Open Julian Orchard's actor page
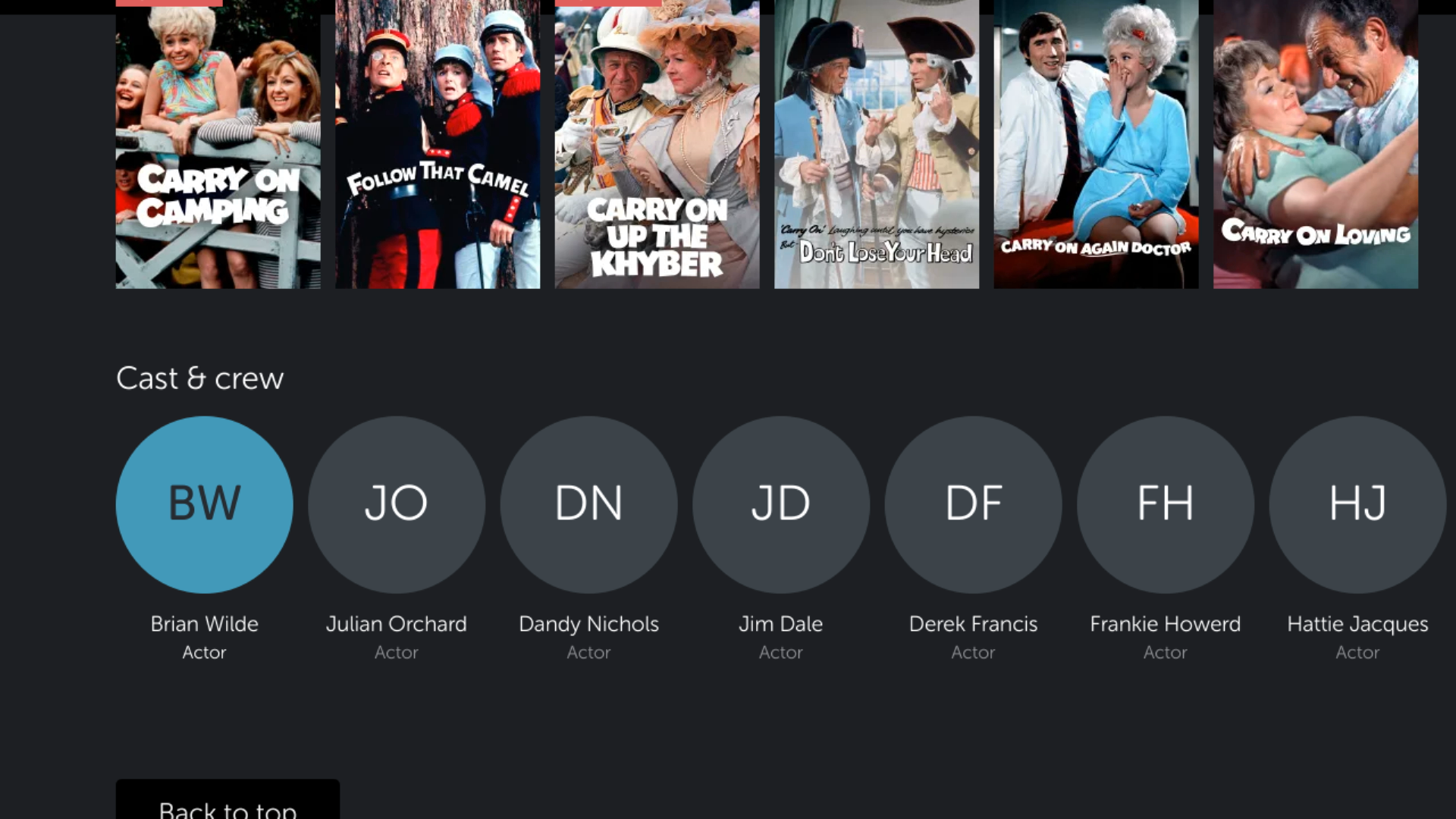 point(397,504)
